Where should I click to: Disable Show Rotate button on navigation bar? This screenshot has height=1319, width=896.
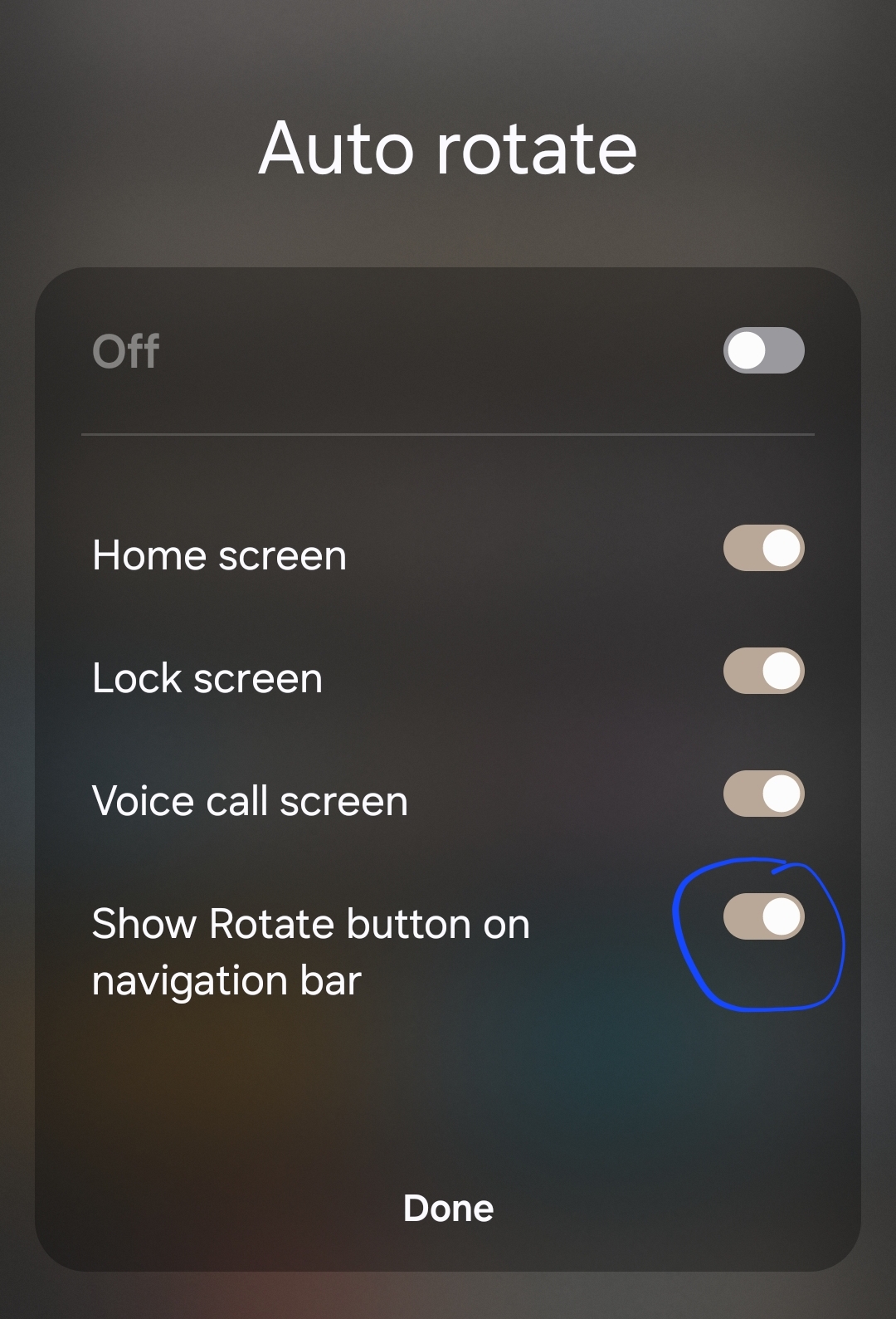tap(763, 916)
